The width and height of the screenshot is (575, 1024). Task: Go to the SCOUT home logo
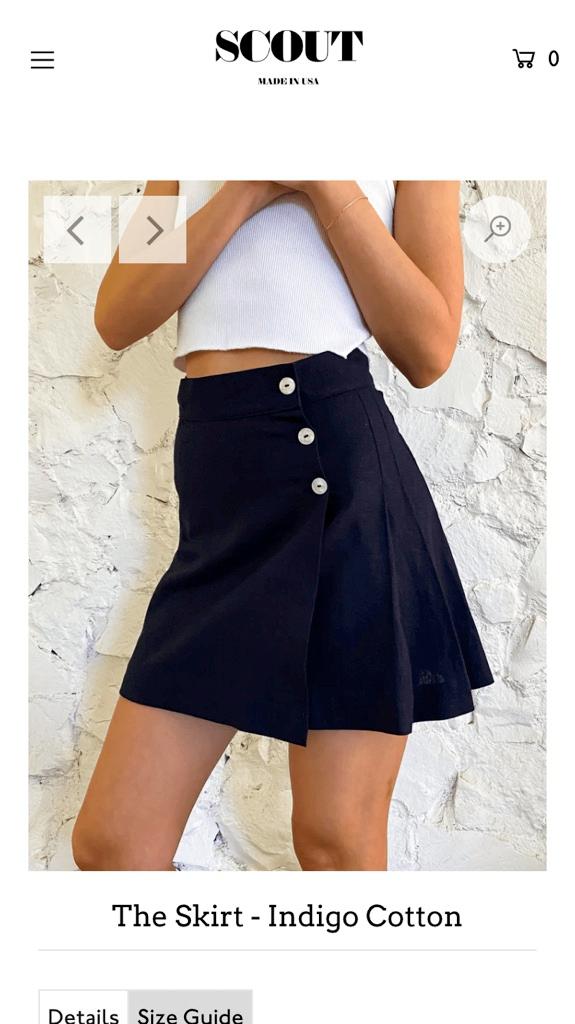289,57
